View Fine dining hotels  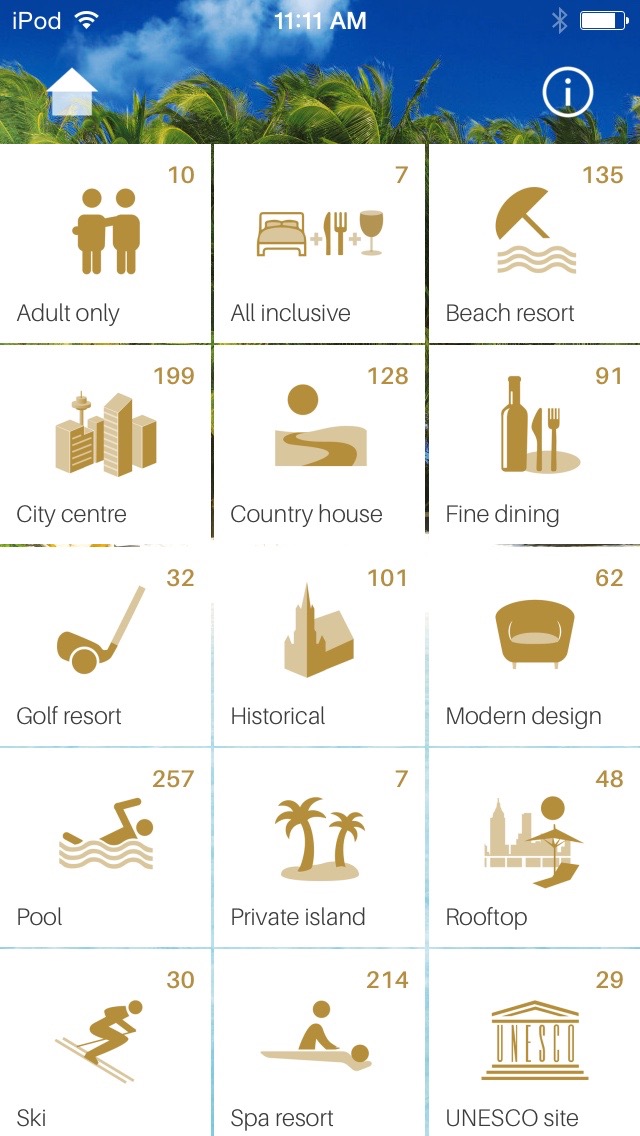click(x=535, y=444)
